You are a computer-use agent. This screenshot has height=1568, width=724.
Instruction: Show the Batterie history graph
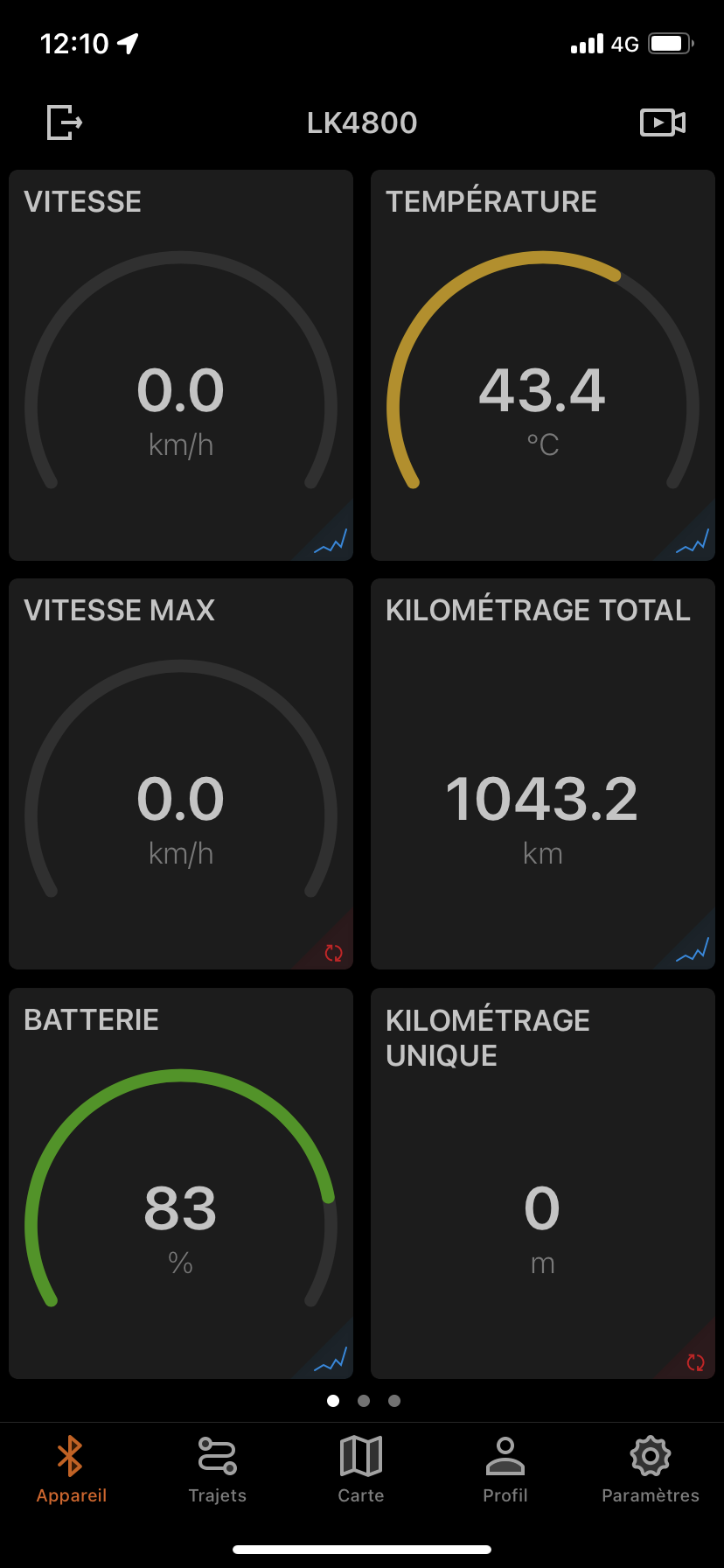(331, 1360)
